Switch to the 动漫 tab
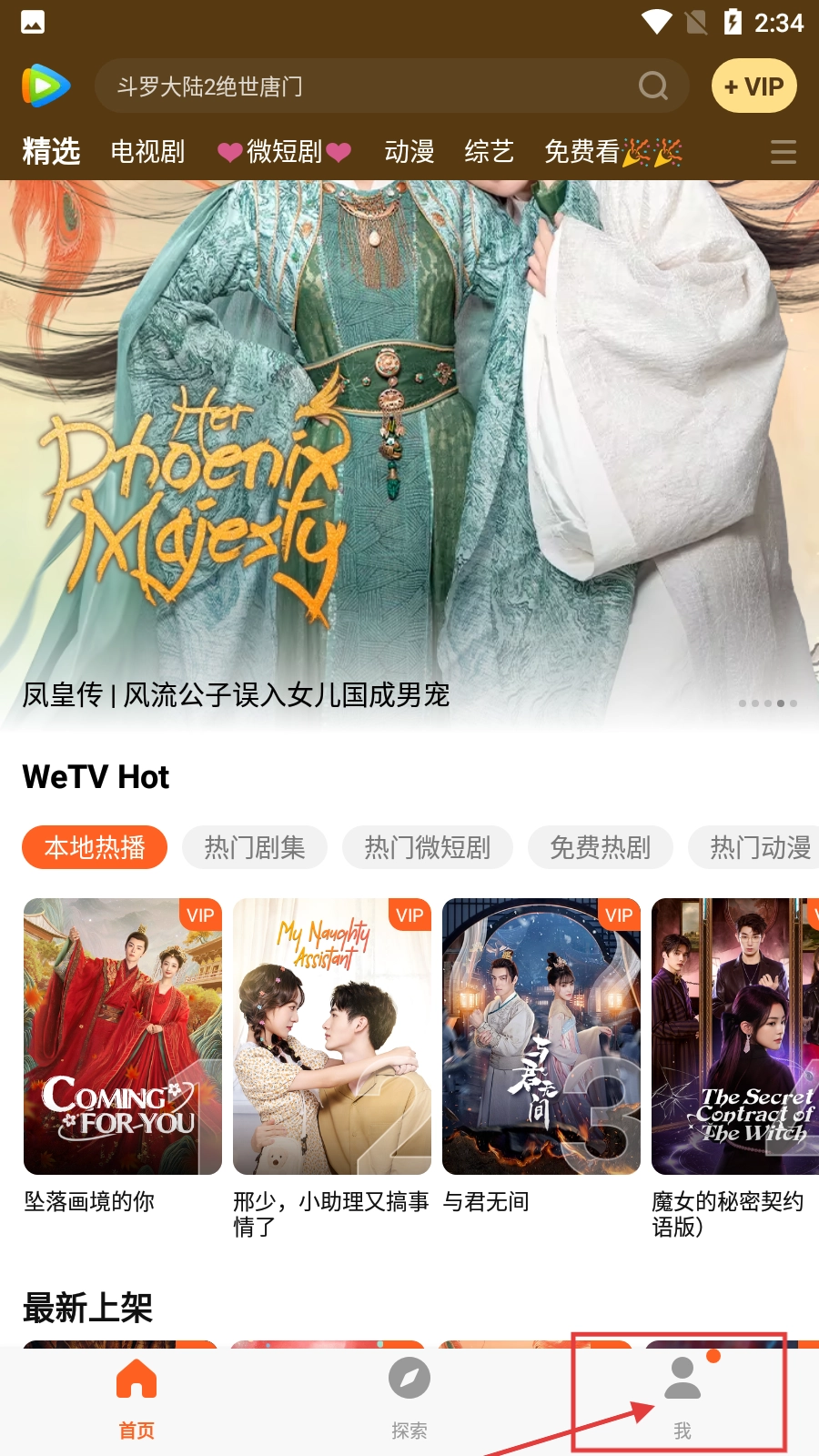Viewport: 819px width, 1456px height. pos(409,151)
